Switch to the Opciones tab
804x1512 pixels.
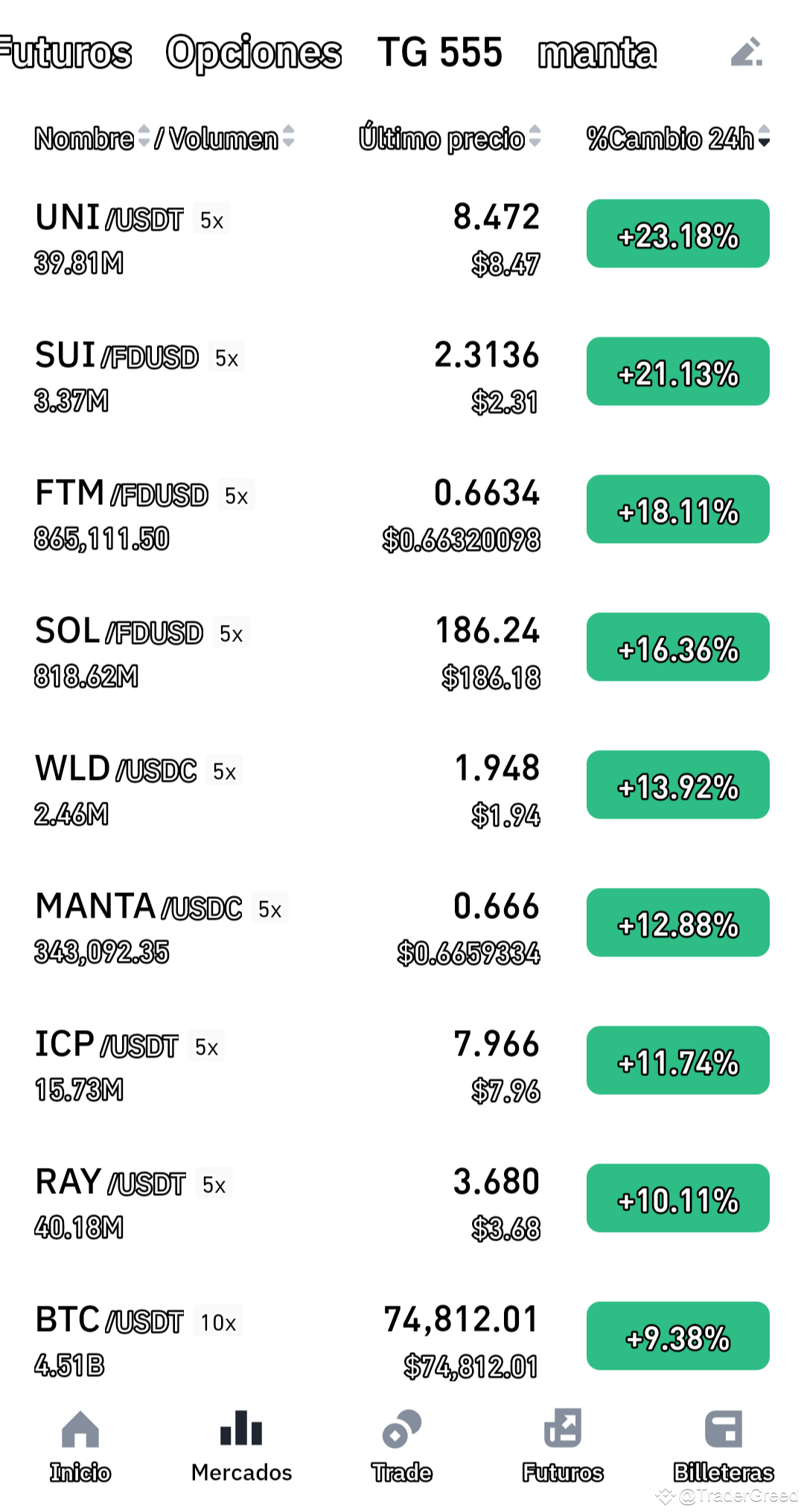tap(254, 53)
